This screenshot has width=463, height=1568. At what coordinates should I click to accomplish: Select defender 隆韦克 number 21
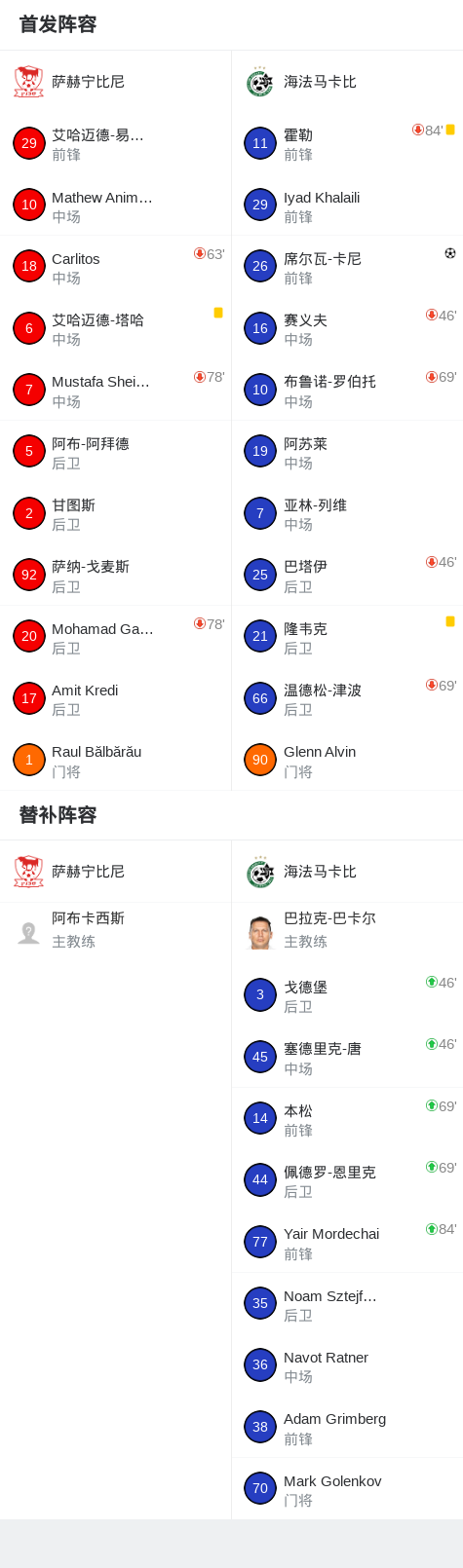[x=347, y=637]
